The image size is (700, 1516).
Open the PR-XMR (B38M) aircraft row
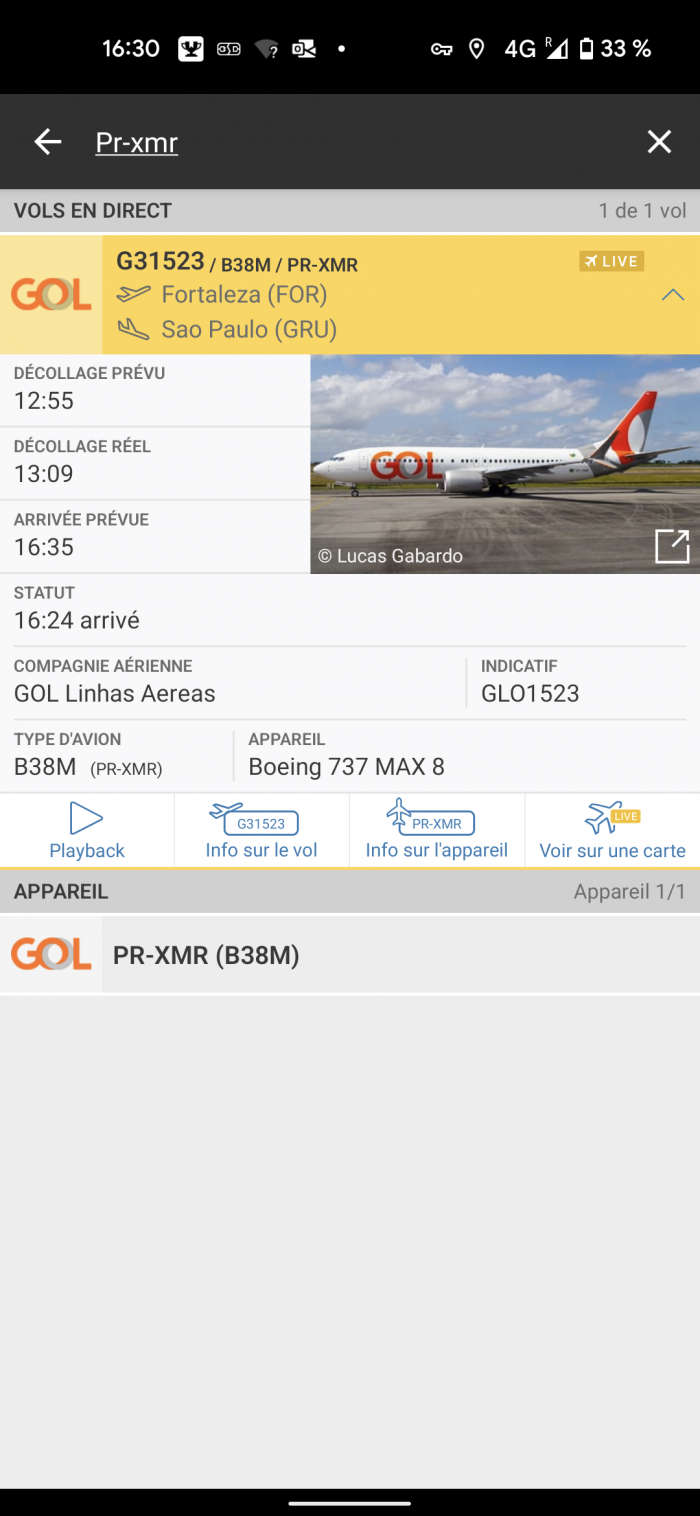(350, 955)
